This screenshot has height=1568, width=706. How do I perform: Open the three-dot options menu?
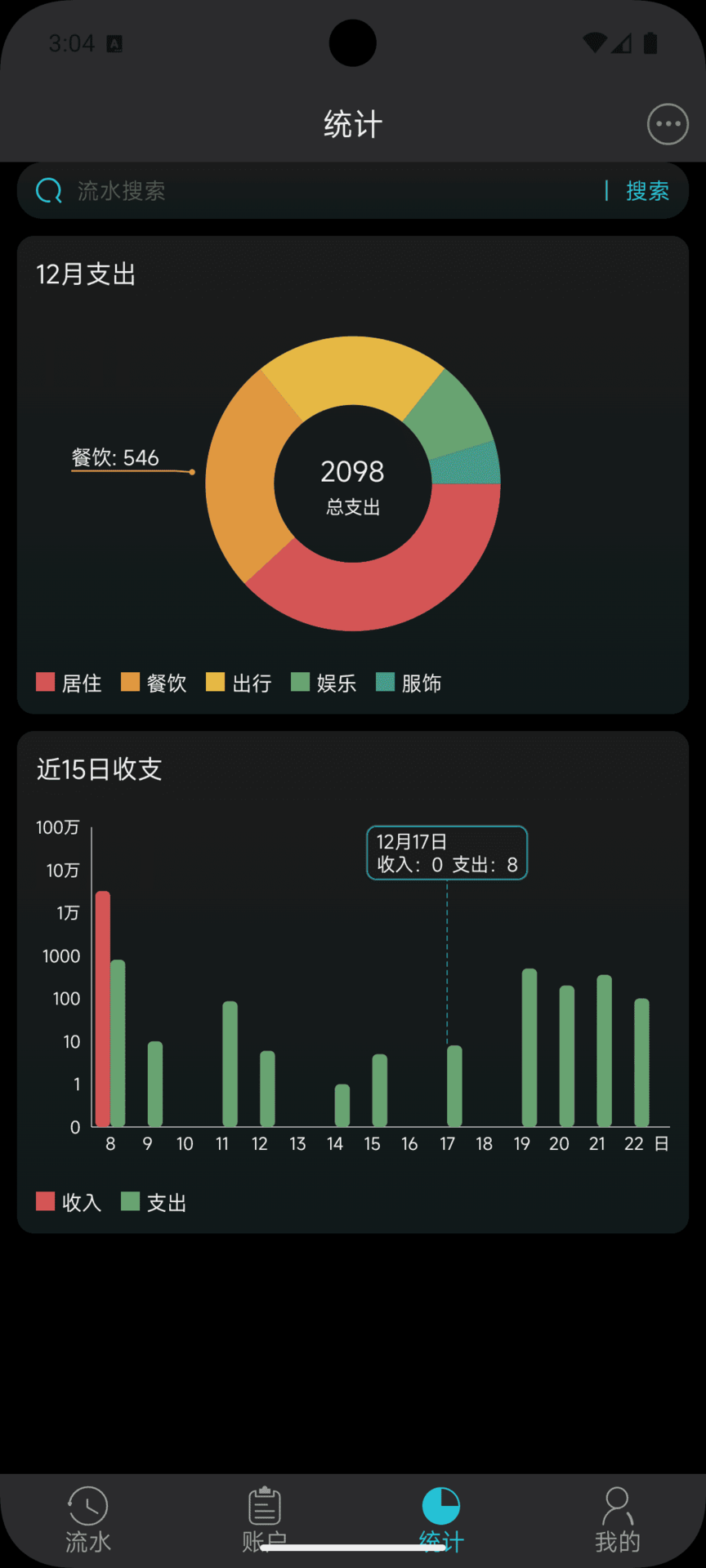tap(667, 123)
